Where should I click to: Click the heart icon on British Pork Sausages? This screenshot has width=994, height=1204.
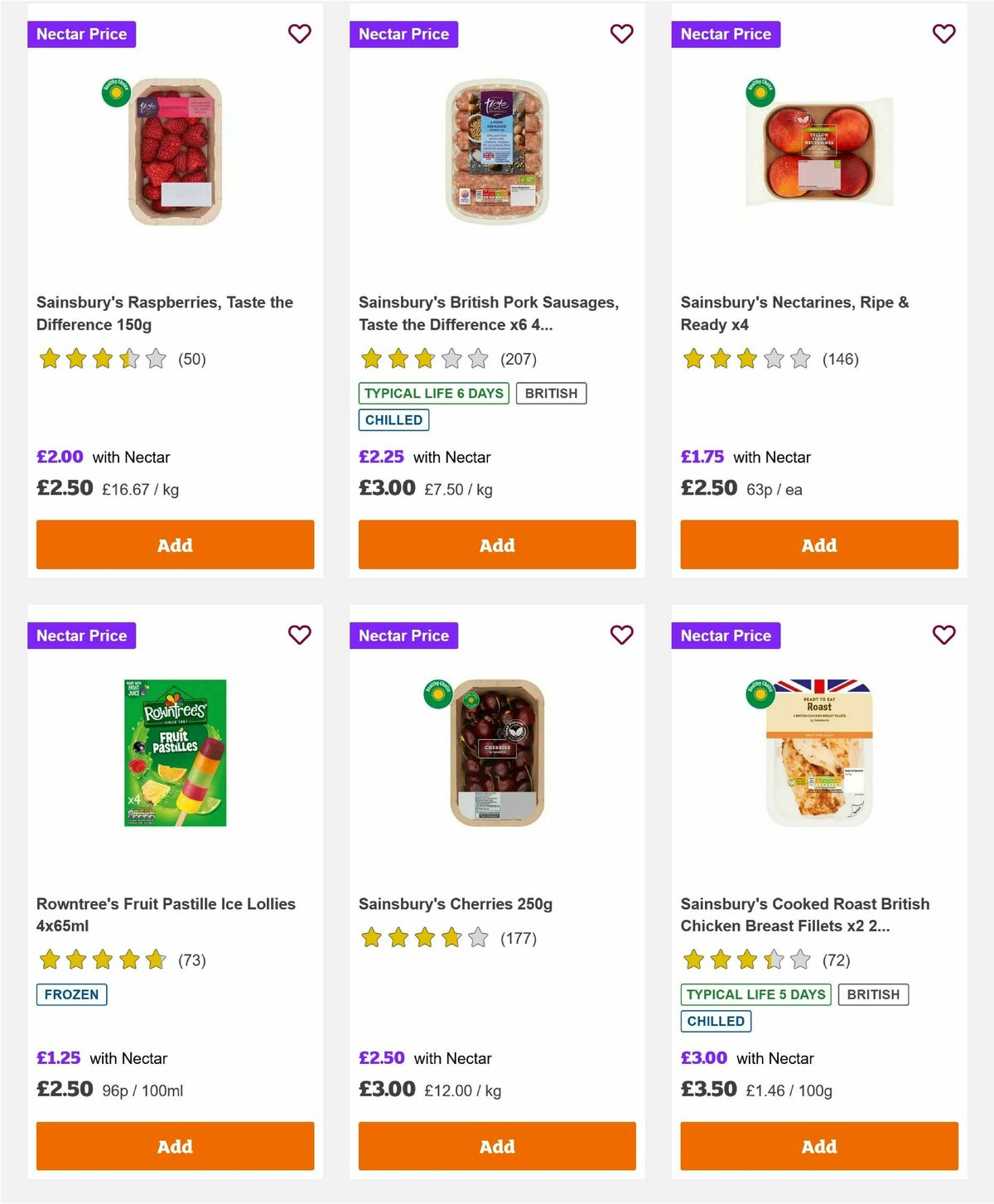pyautogui.click(x=621, y=34)
